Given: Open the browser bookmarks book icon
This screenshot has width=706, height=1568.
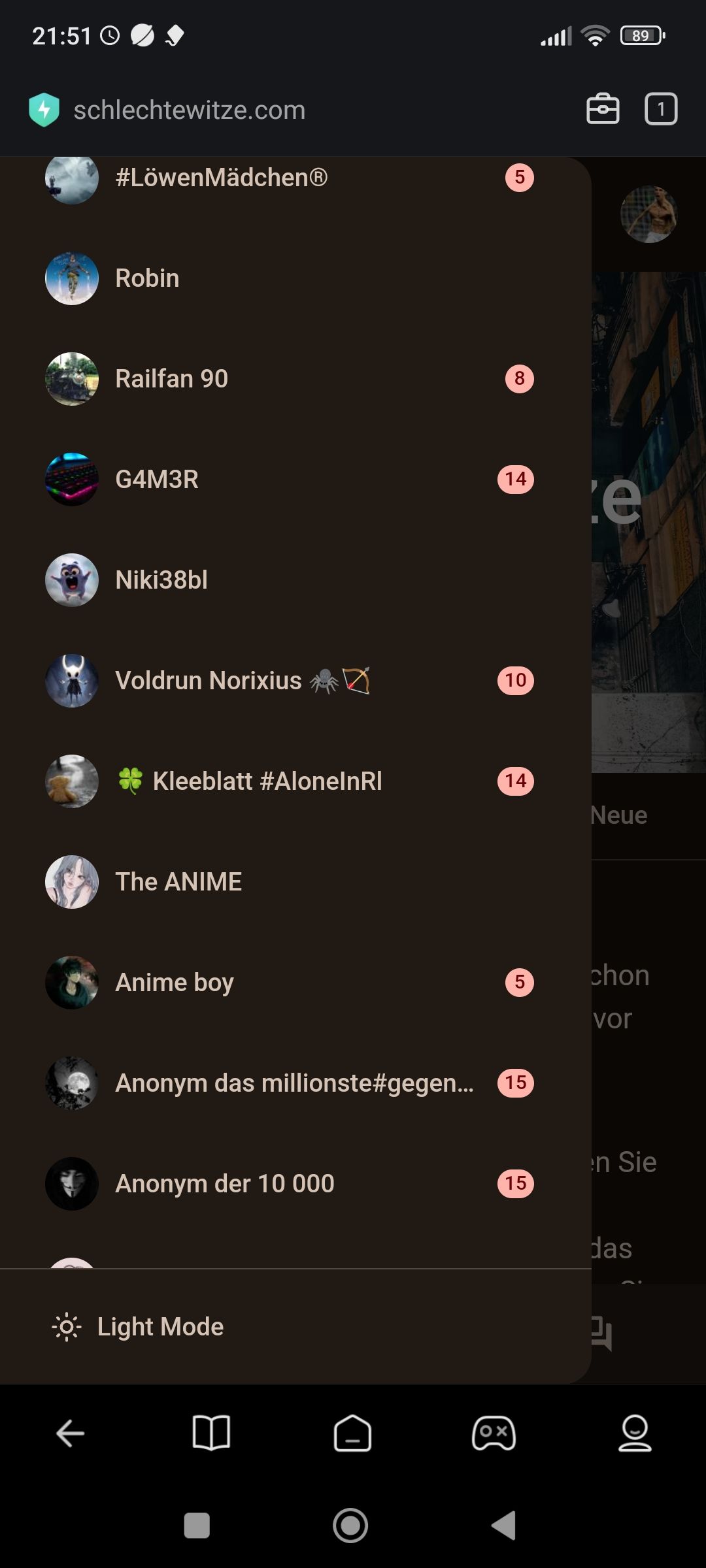Looking at the screenshot, I should coord(212,1433).
